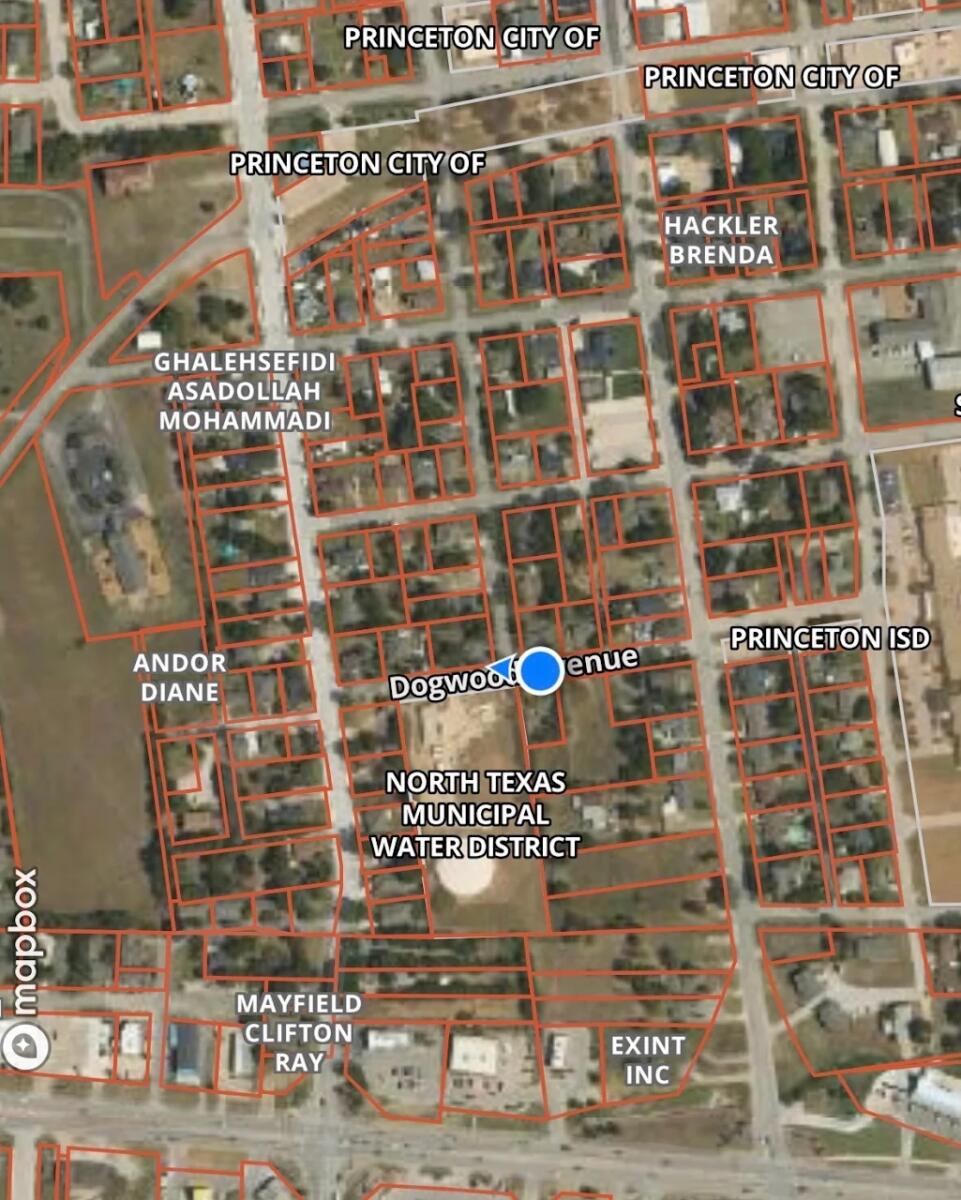The width and height of the screenshot is (961, 1200).
Task: Open the Hackler Brenda parcel details
Action: pos(721,240)
